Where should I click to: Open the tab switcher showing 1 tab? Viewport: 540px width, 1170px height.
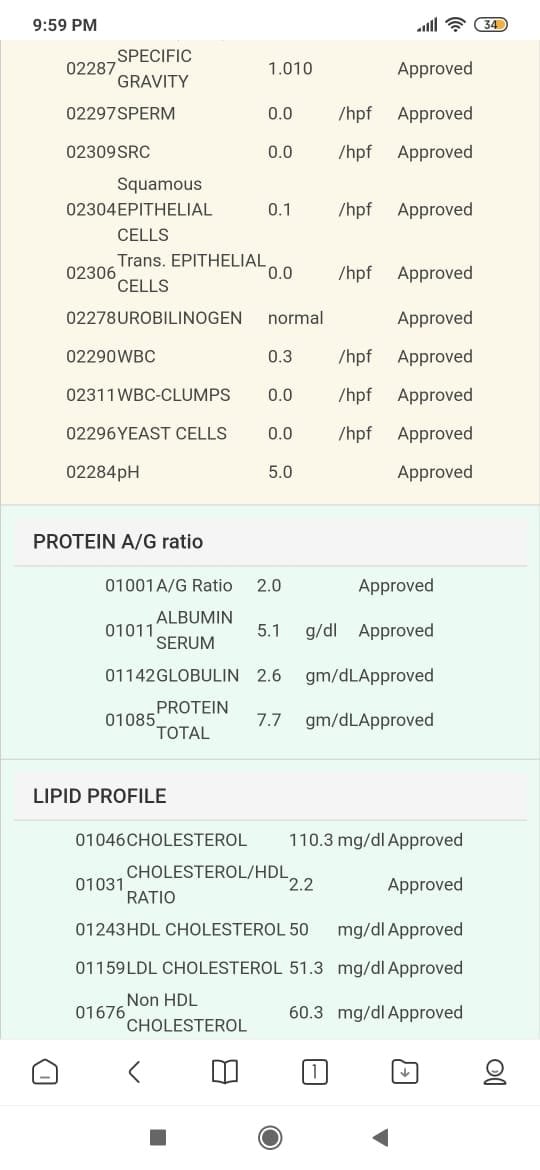(314, 1072)
